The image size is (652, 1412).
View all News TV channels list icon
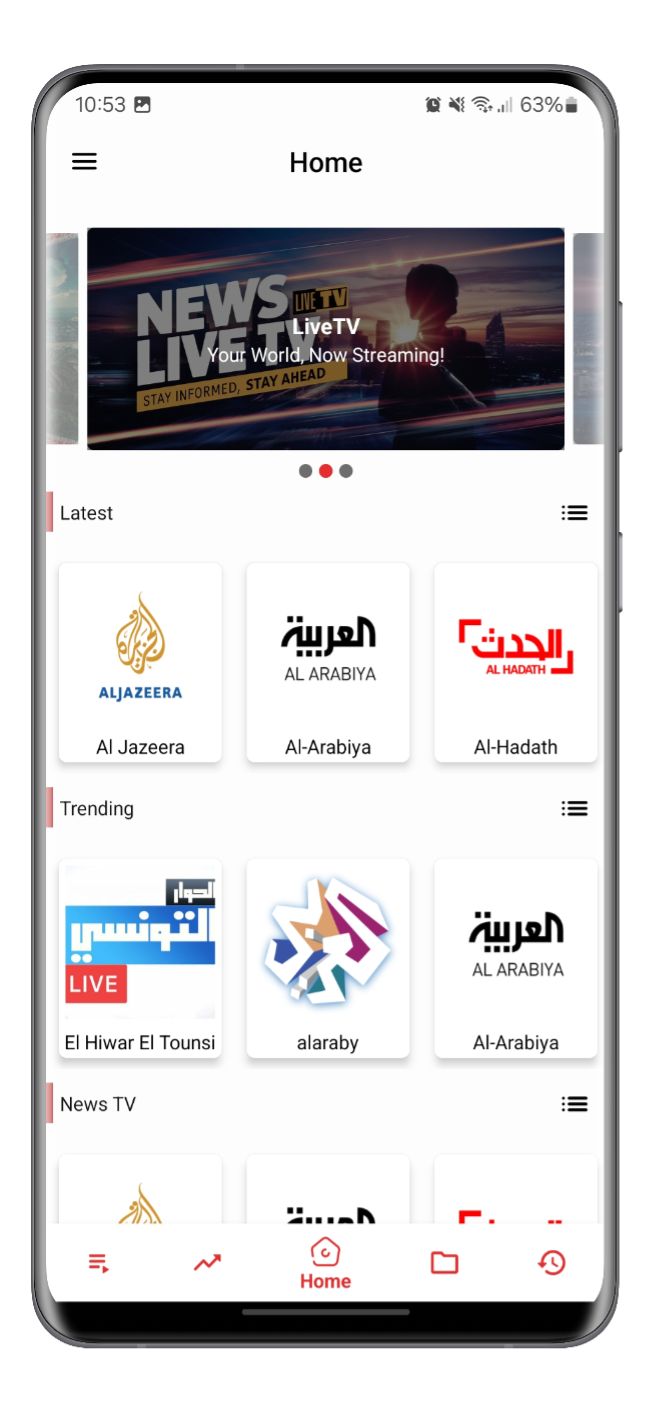point(574,1105)
